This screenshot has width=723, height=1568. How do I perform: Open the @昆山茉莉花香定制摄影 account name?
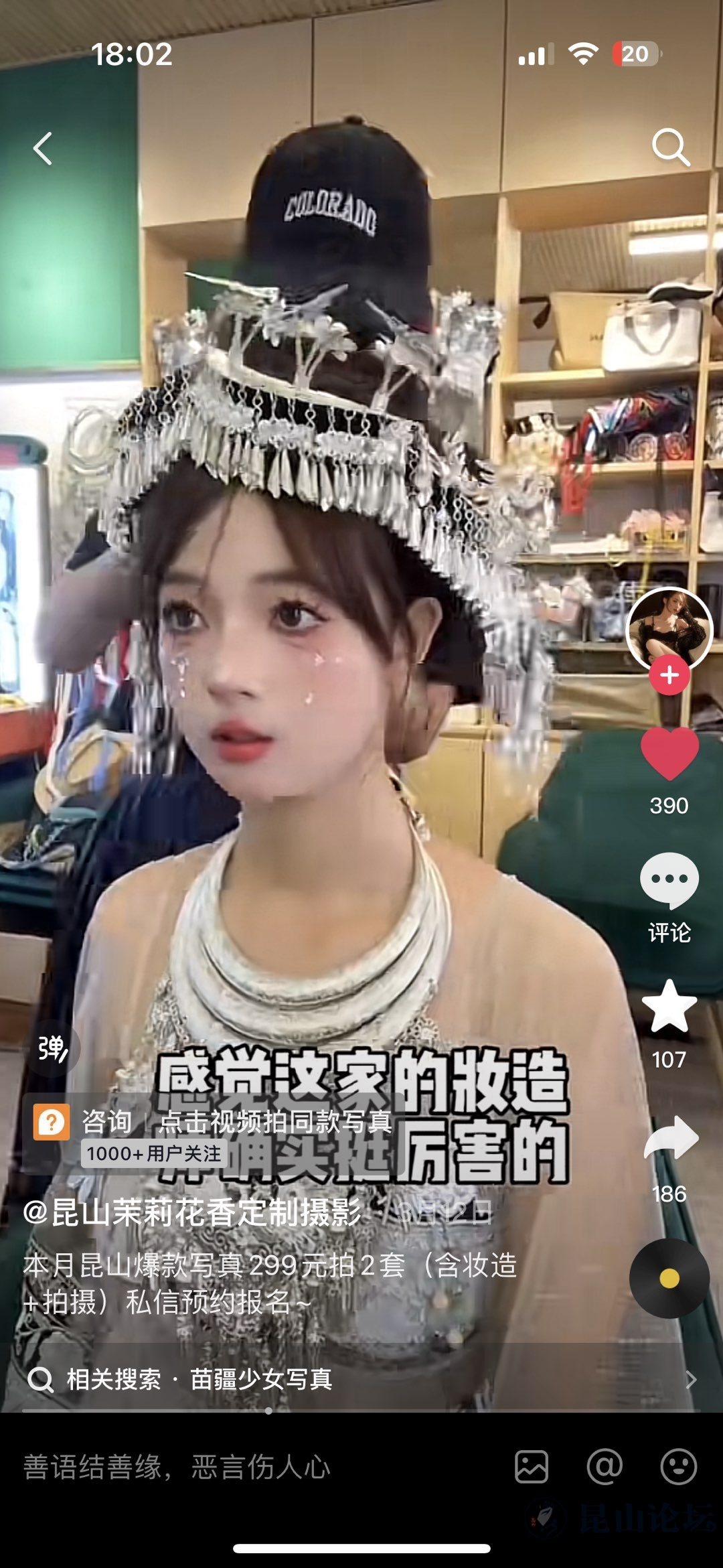tap(193, 1213)
